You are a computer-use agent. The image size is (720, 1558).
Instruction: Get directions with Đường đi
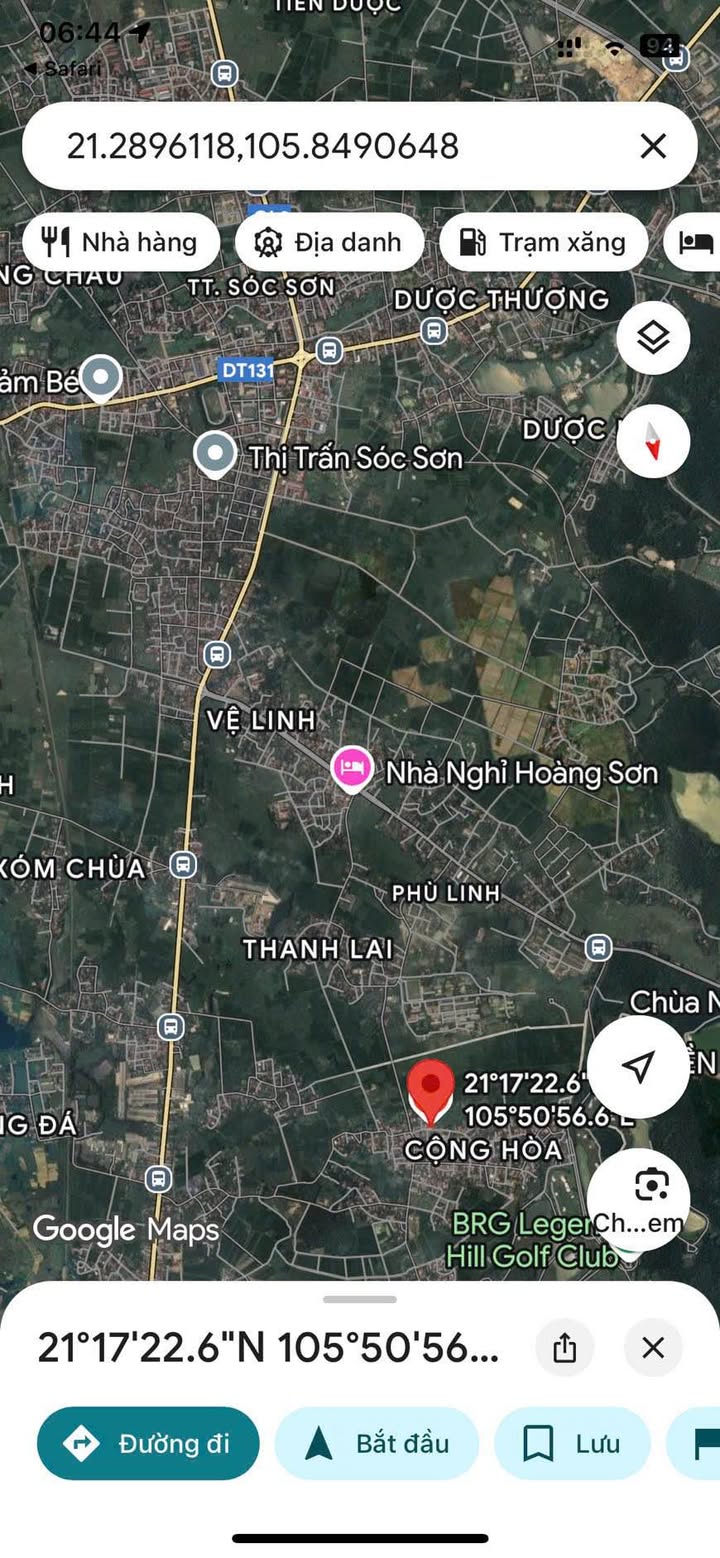(x=148, y=1443)
